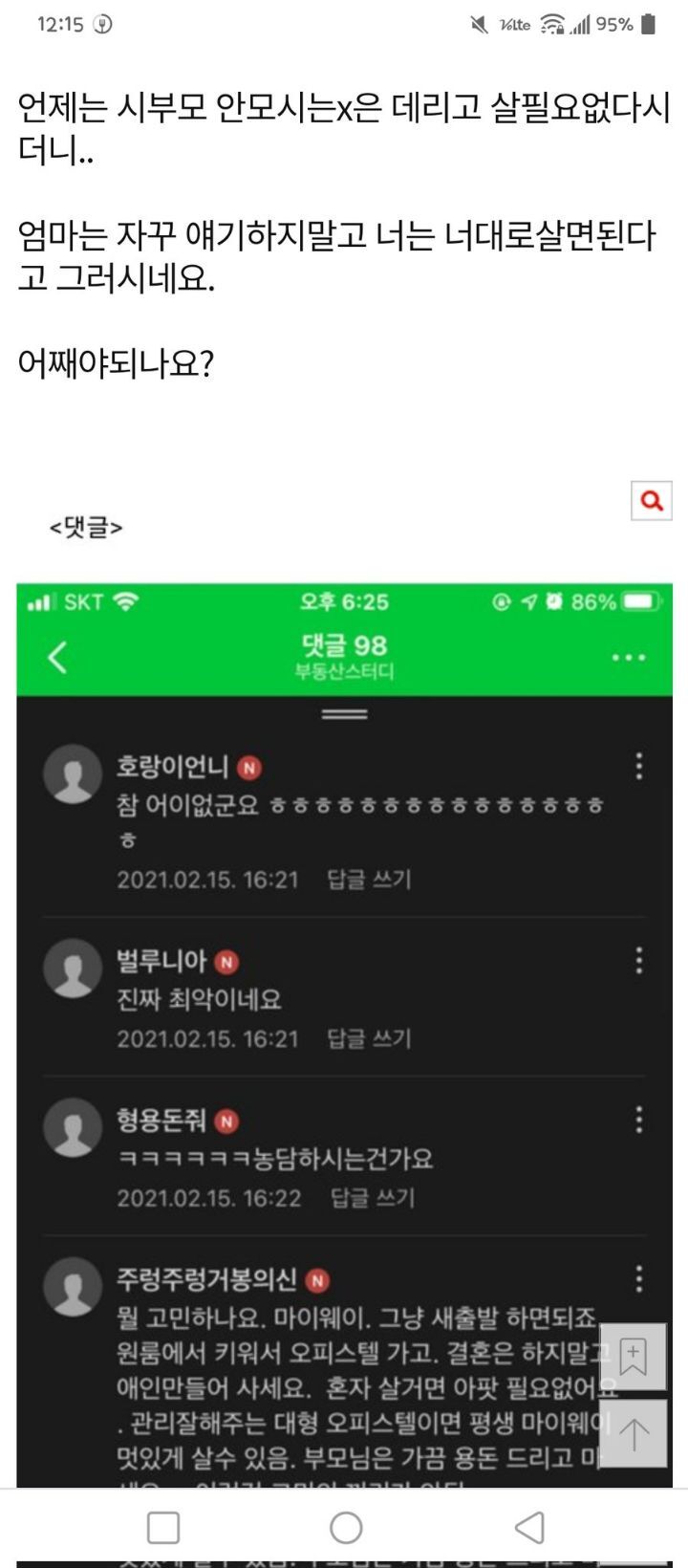Tap 답글 쓰기 under 형용돈줘's comment
This screenshot has height=1568, width=688.
click(x=371, y=1199)
